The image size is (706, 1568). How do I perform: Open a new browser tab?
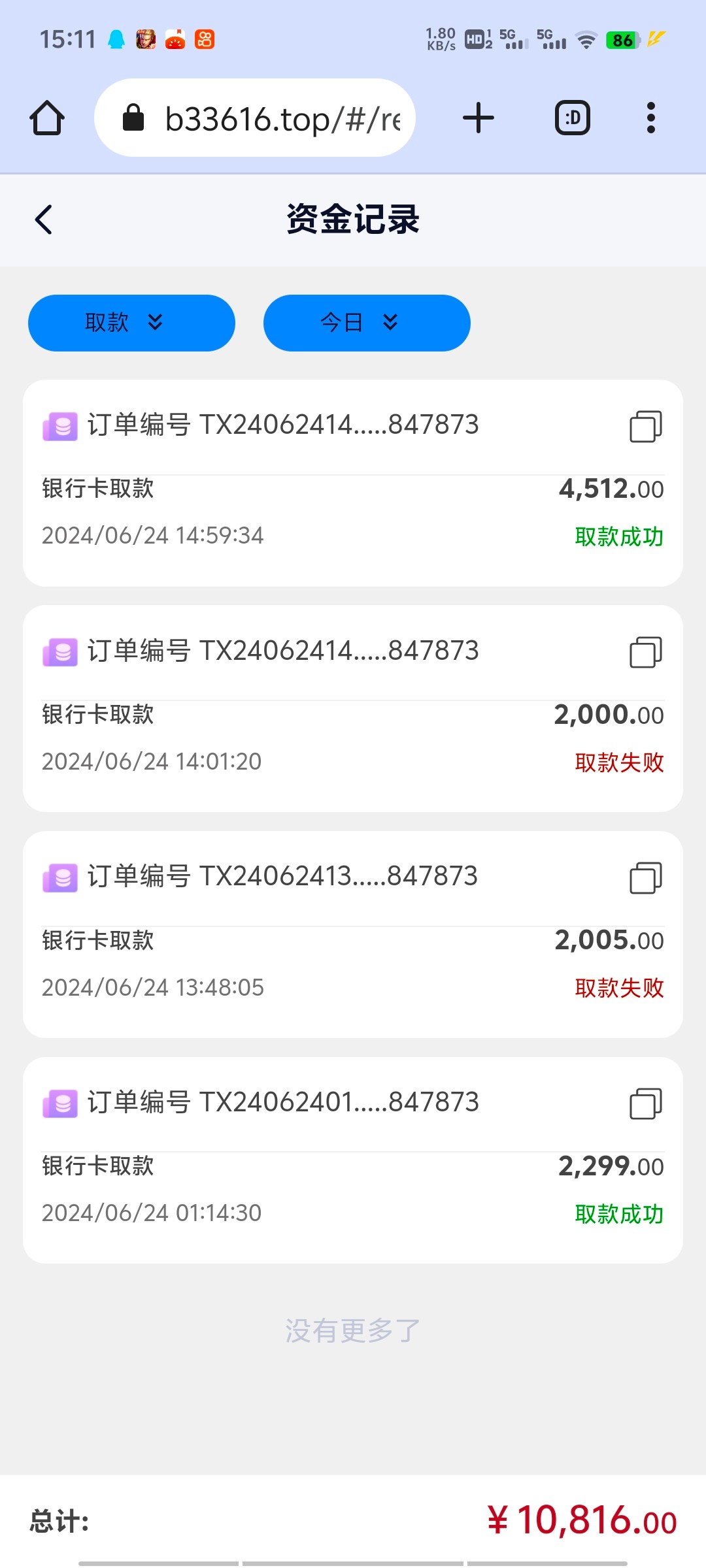[x=479, y=118]
